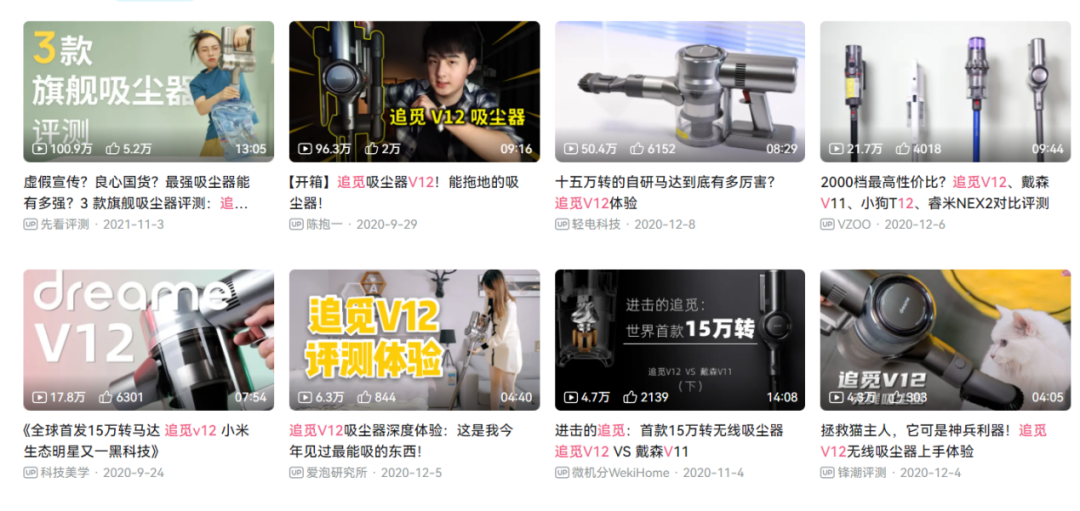
Task: View uploader VZOO's profile
Action: (854, 224)
